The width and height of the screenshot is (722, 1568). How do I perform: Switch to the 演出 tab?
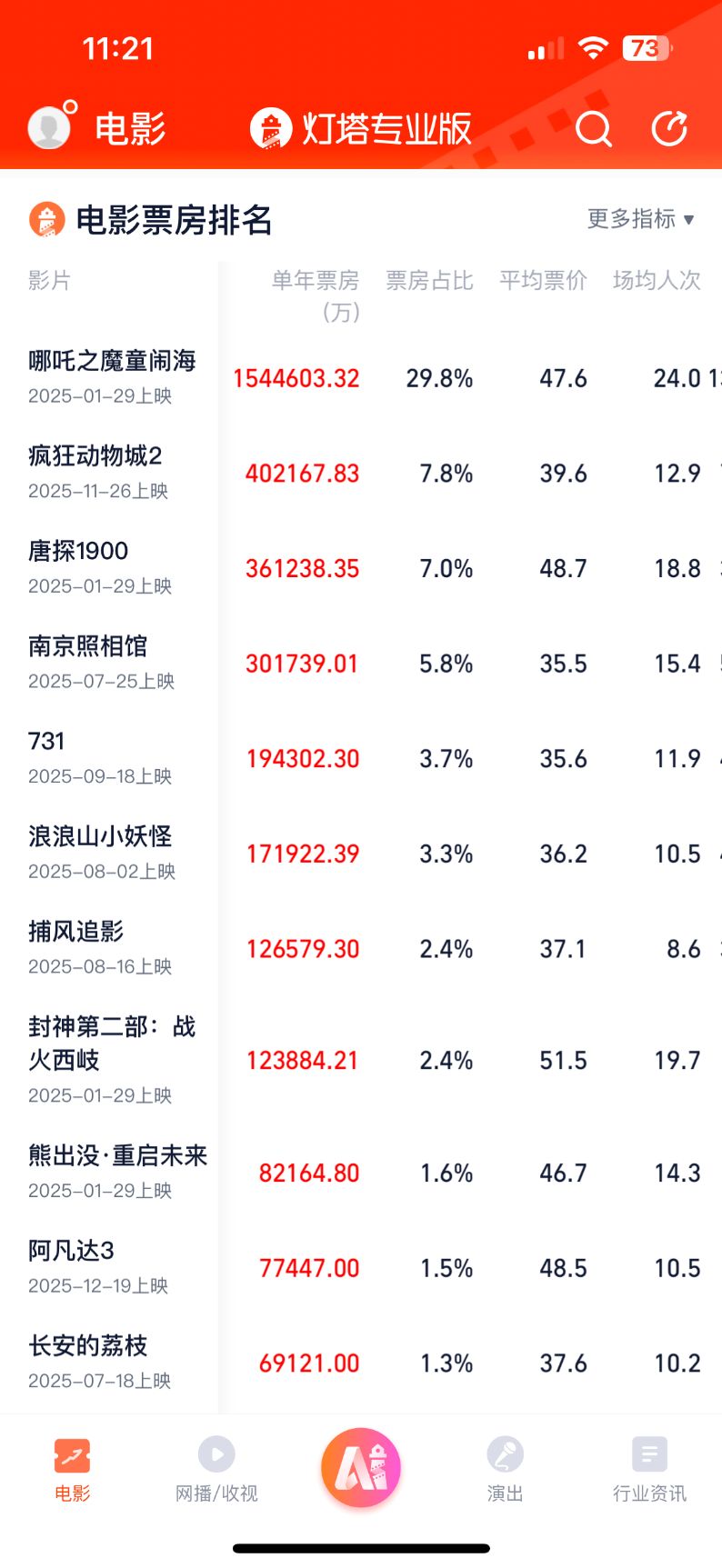click(505, 1468)
